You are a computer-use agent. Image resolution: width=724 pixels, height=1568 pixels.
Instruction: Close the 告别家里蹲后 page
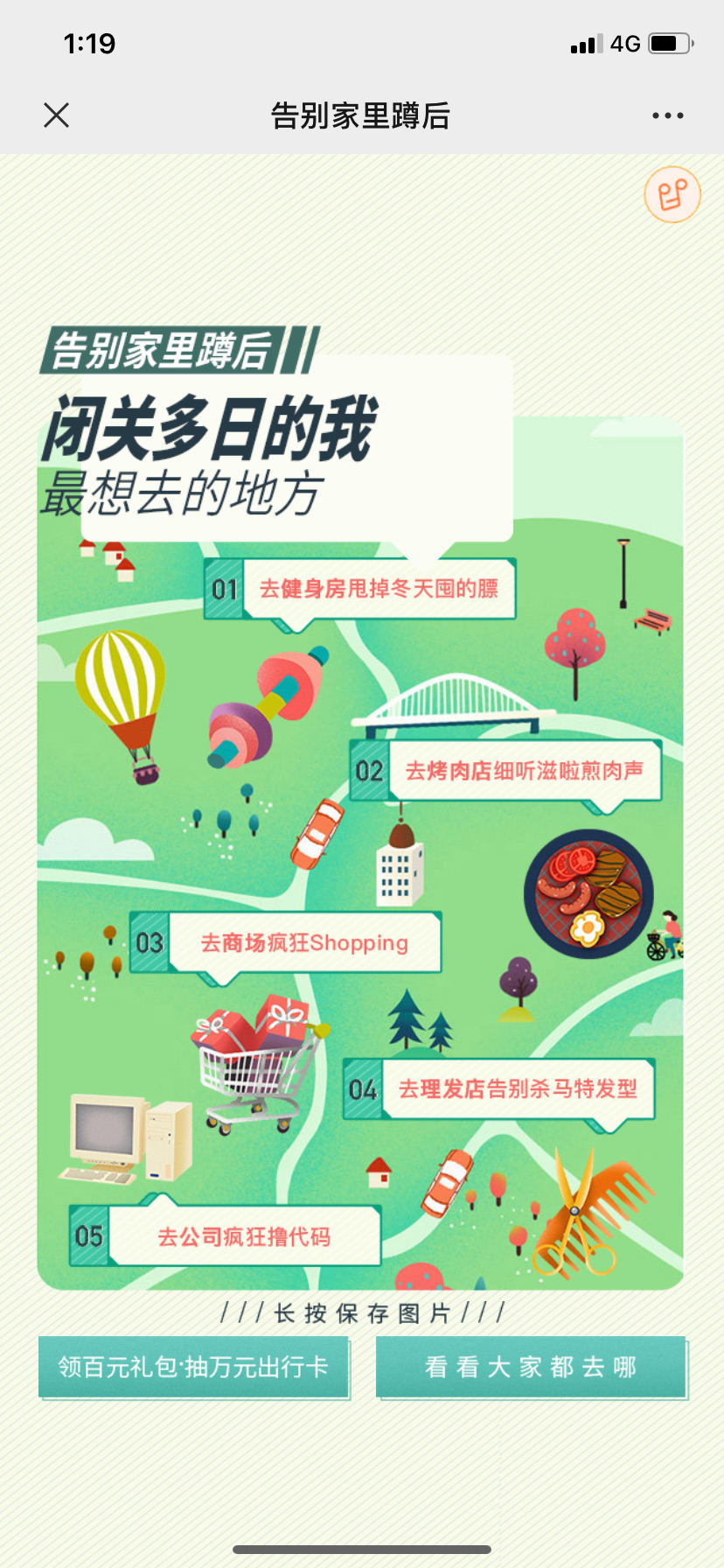click(57, 115)
